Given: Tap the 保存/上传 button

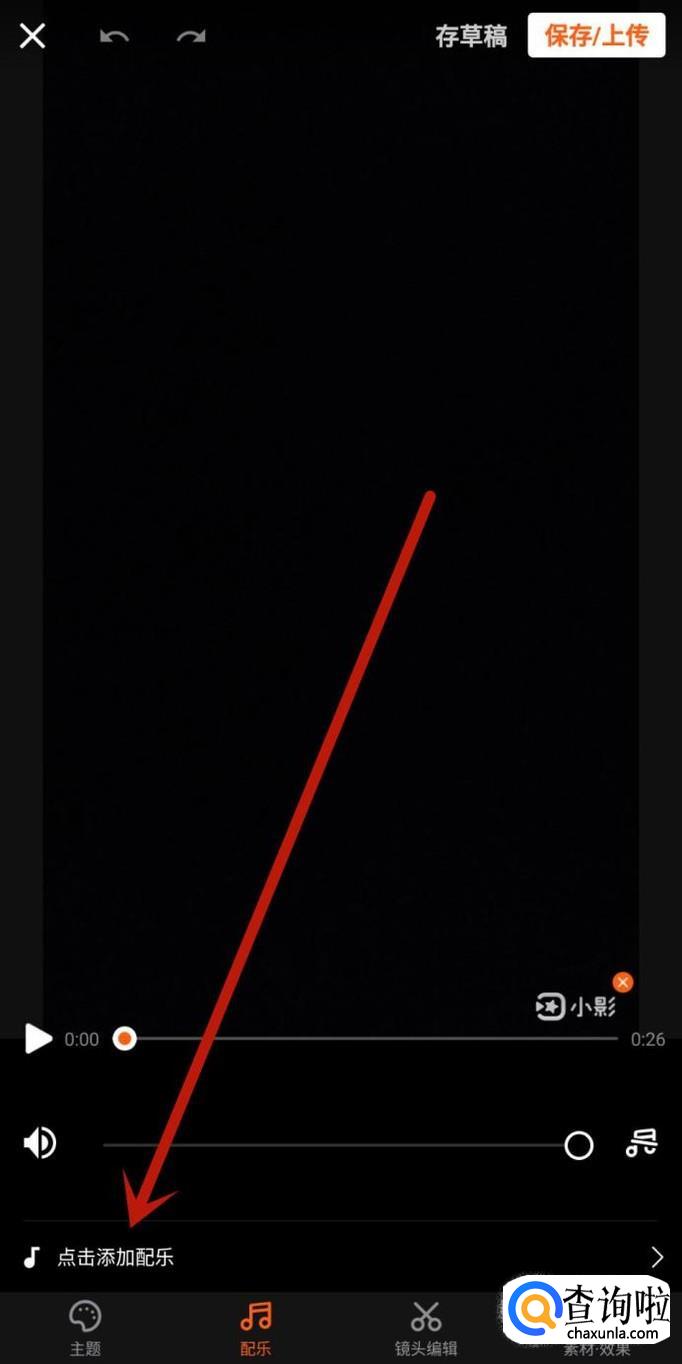Looking at the screenshot, I should [596, 36].
